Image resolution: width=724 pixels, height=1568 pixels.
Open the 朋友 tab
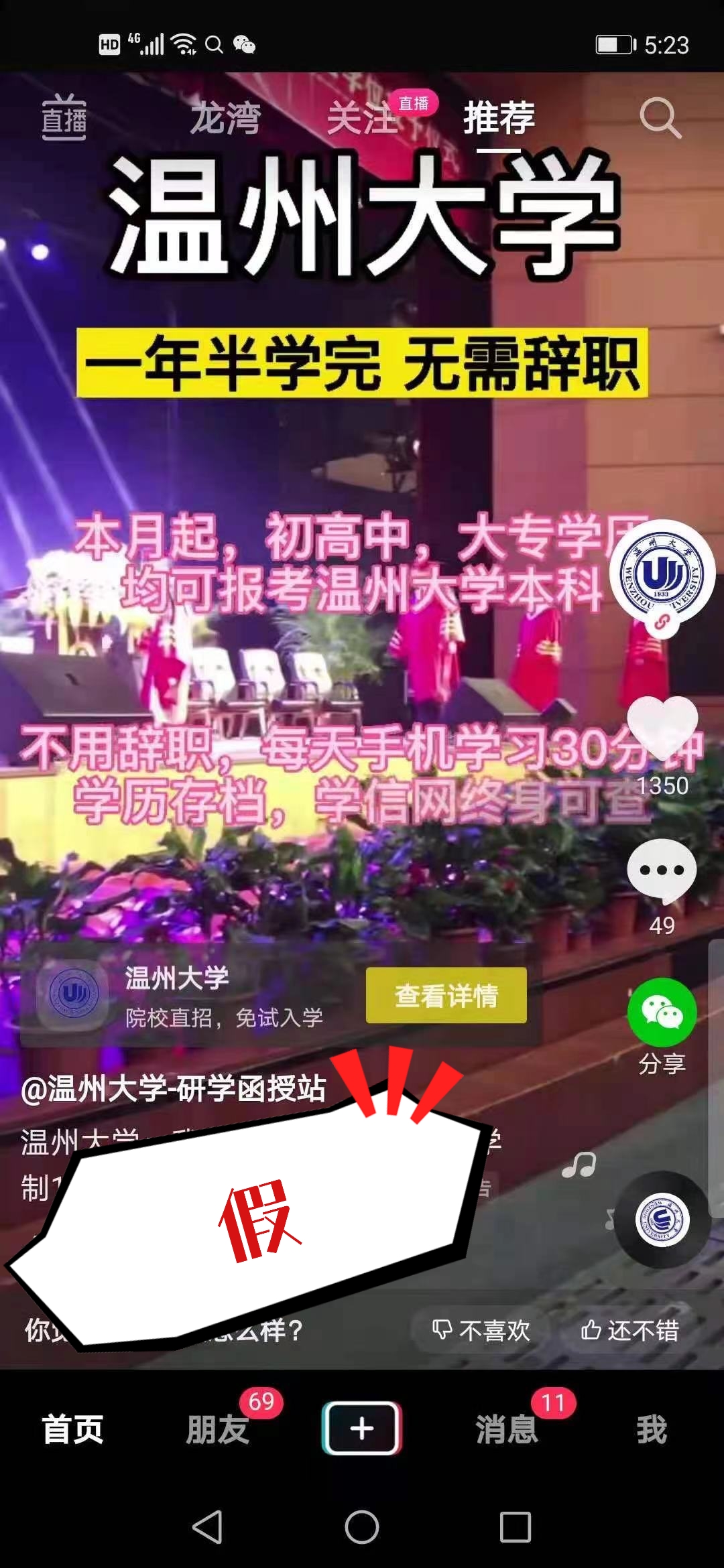point(217,1429)
